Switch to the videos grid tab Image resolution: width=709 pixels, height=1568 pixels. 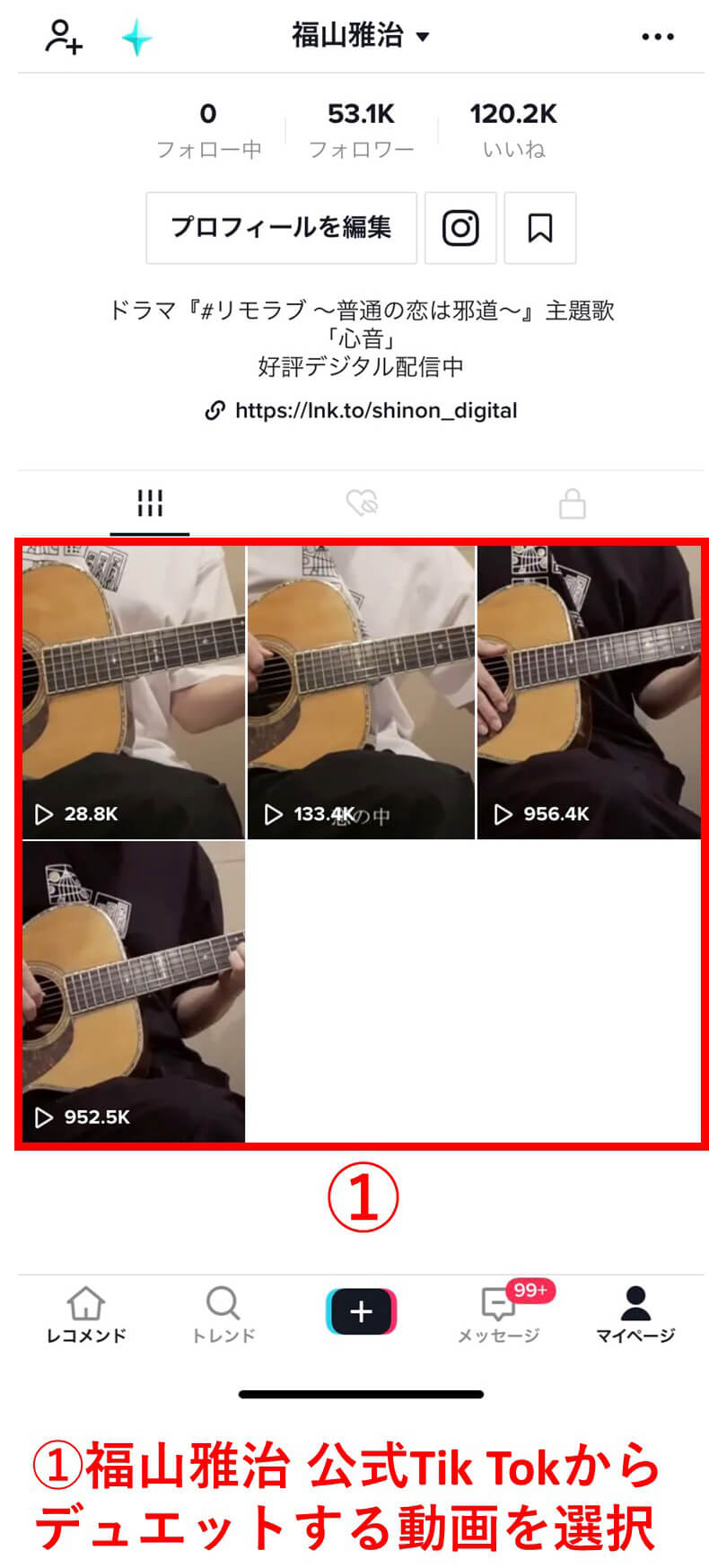click(150, 504)
